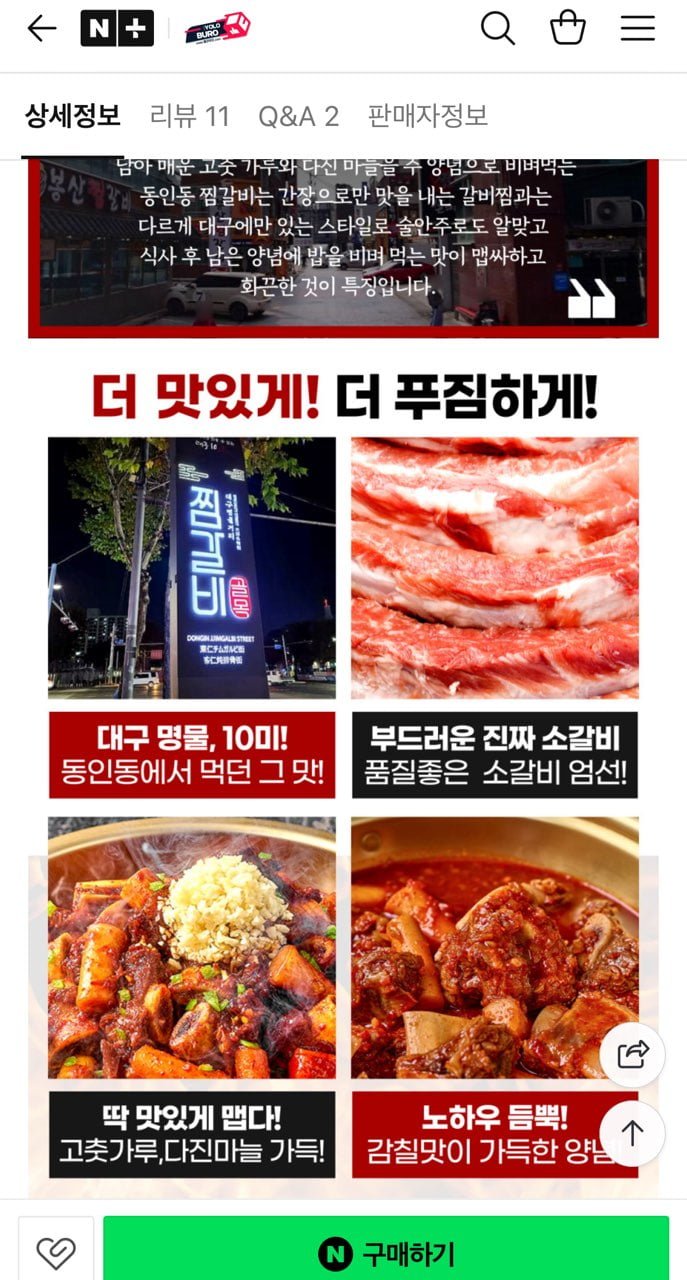This screenshot has width=687, height=1280.
Task: Go back using the arrow icon
Action: tap(41, 28)
